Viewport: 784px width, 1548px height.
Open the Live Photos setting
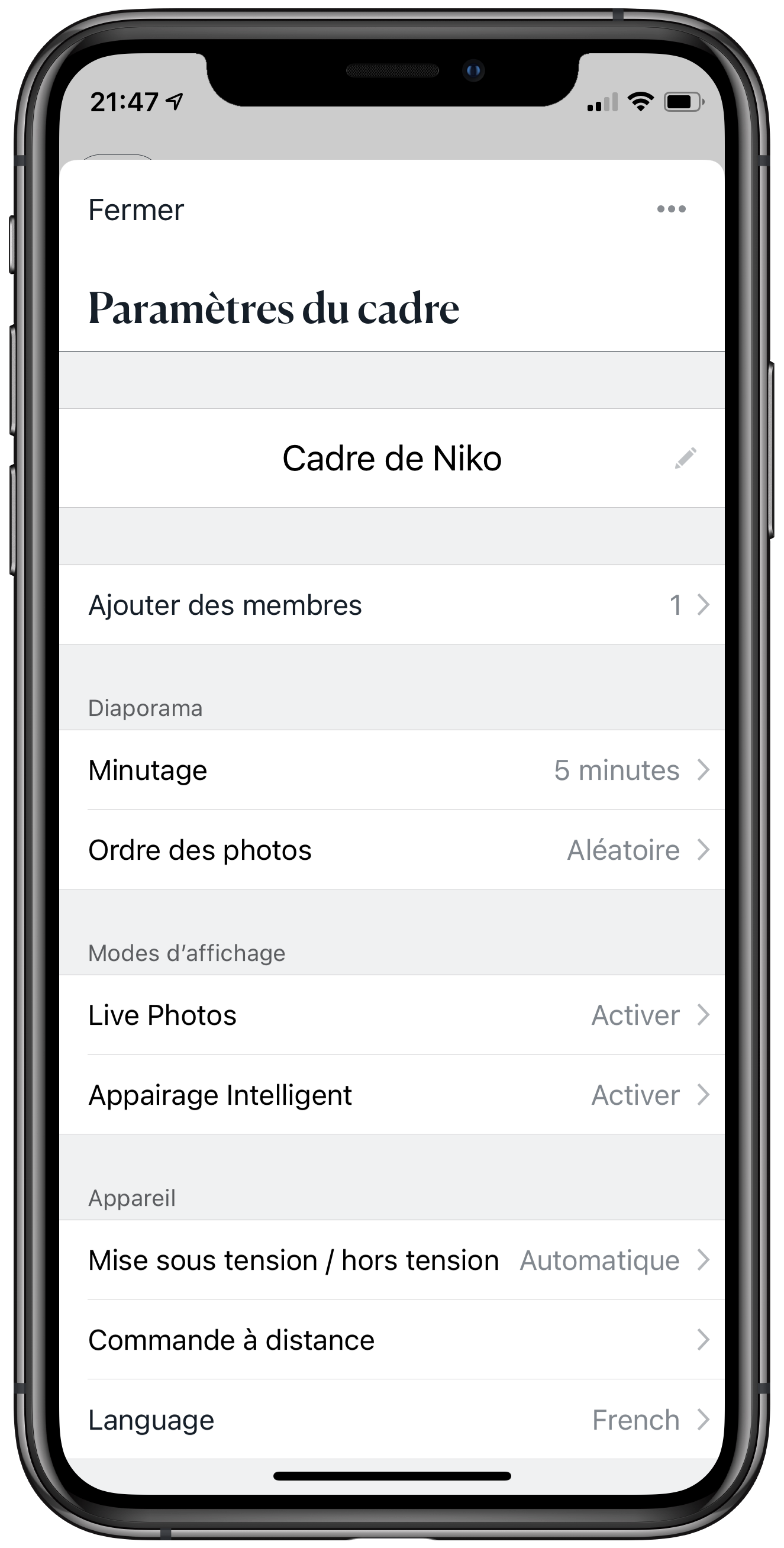click(392, 1015)
